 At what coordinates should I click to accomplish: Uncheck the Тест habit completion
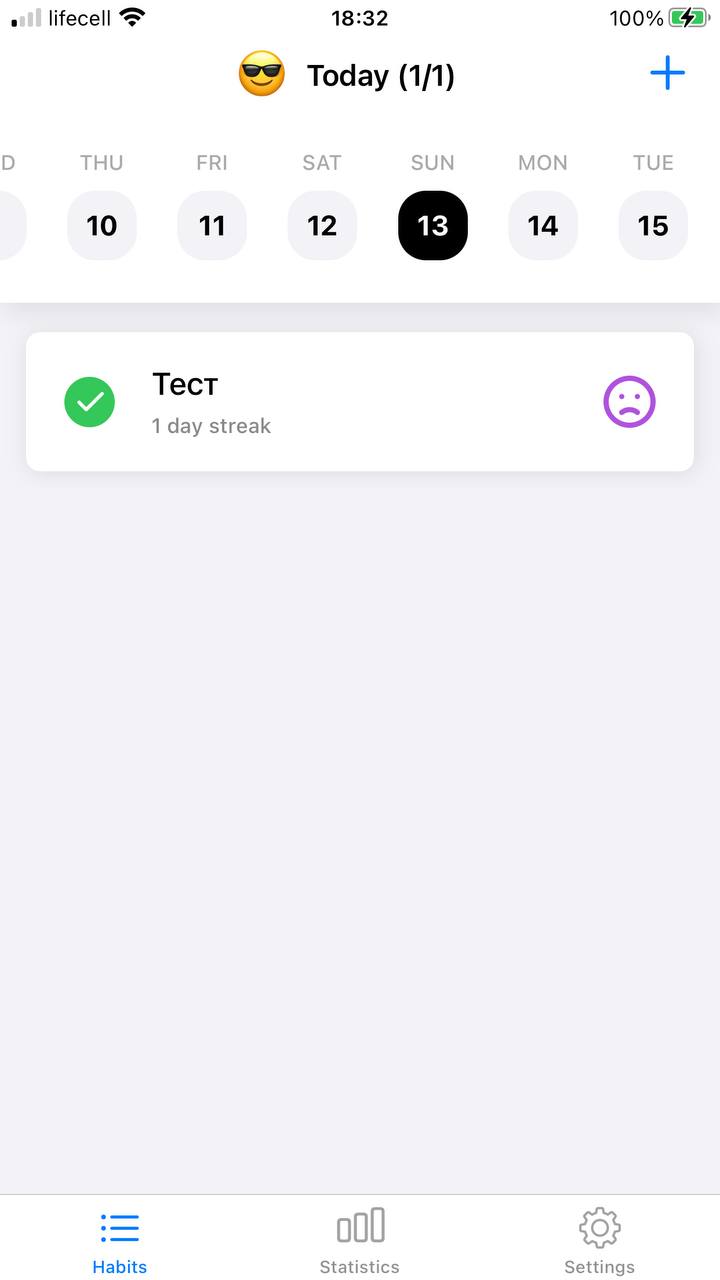(x=90, y=402)
